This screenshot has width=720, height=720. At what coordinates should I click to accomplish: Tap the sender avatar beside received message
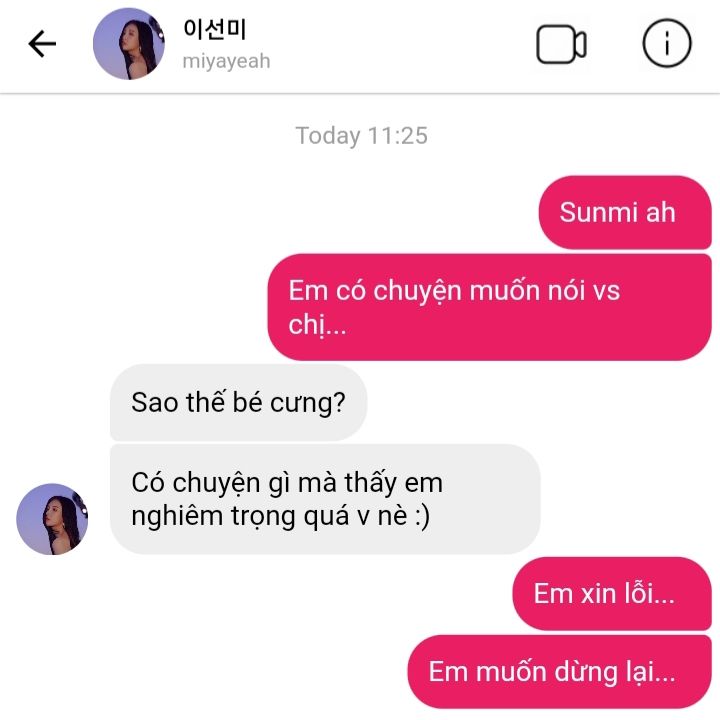coord(52,519)
